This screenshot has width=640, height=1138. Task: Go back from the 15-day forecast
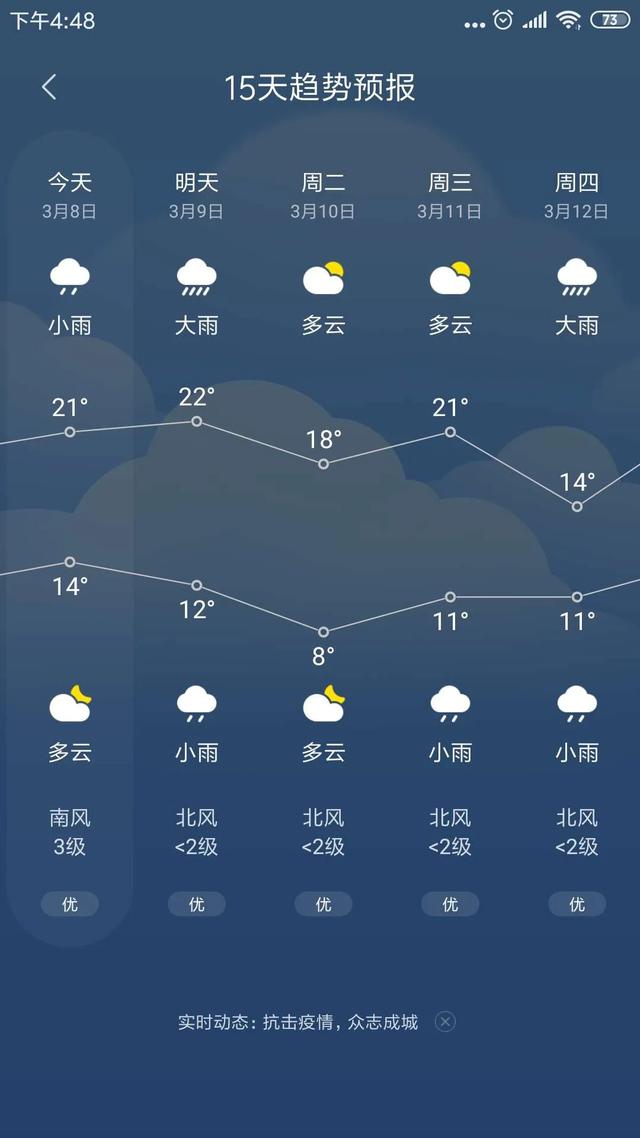click(x=49, y=88)
